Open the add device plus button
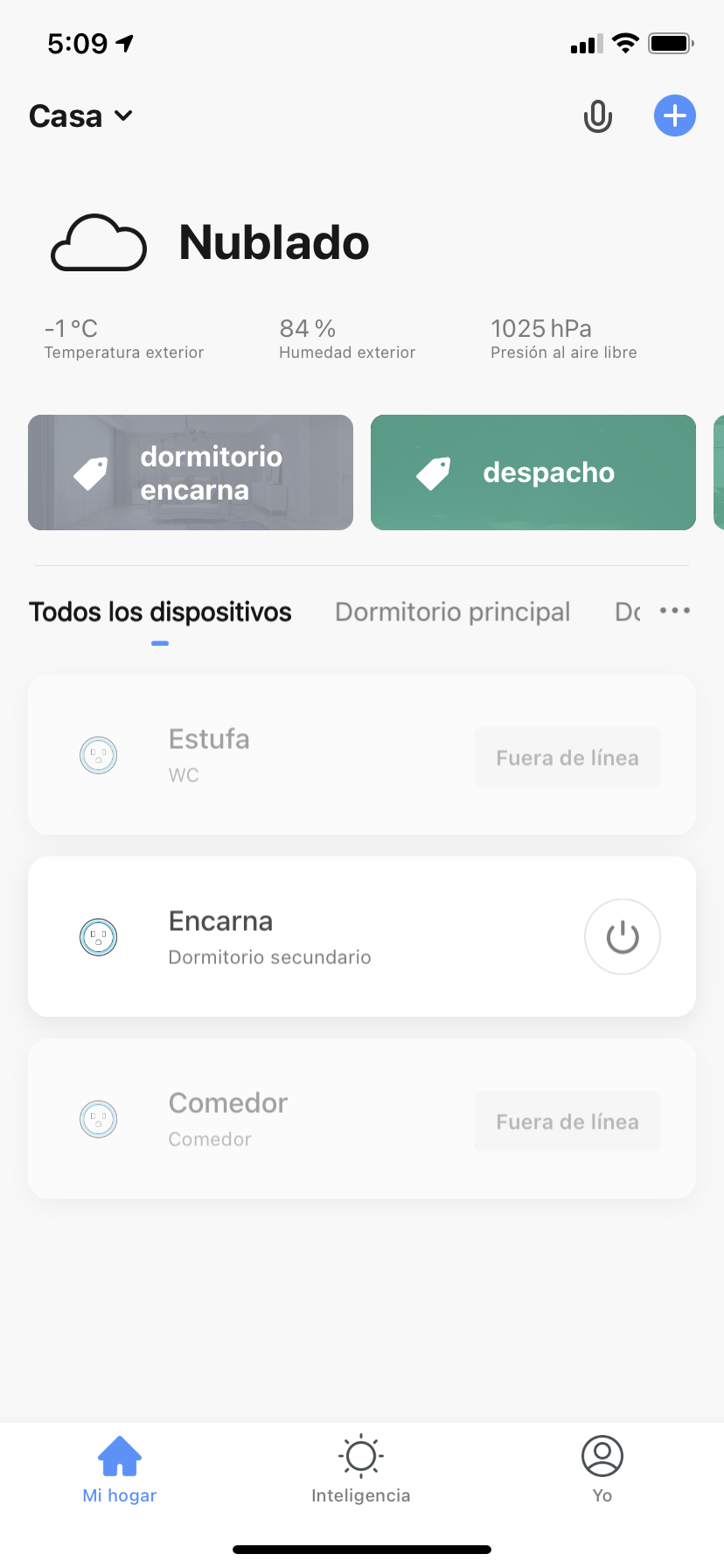The height and width of the screenshot is (1568, 724). 674,115
